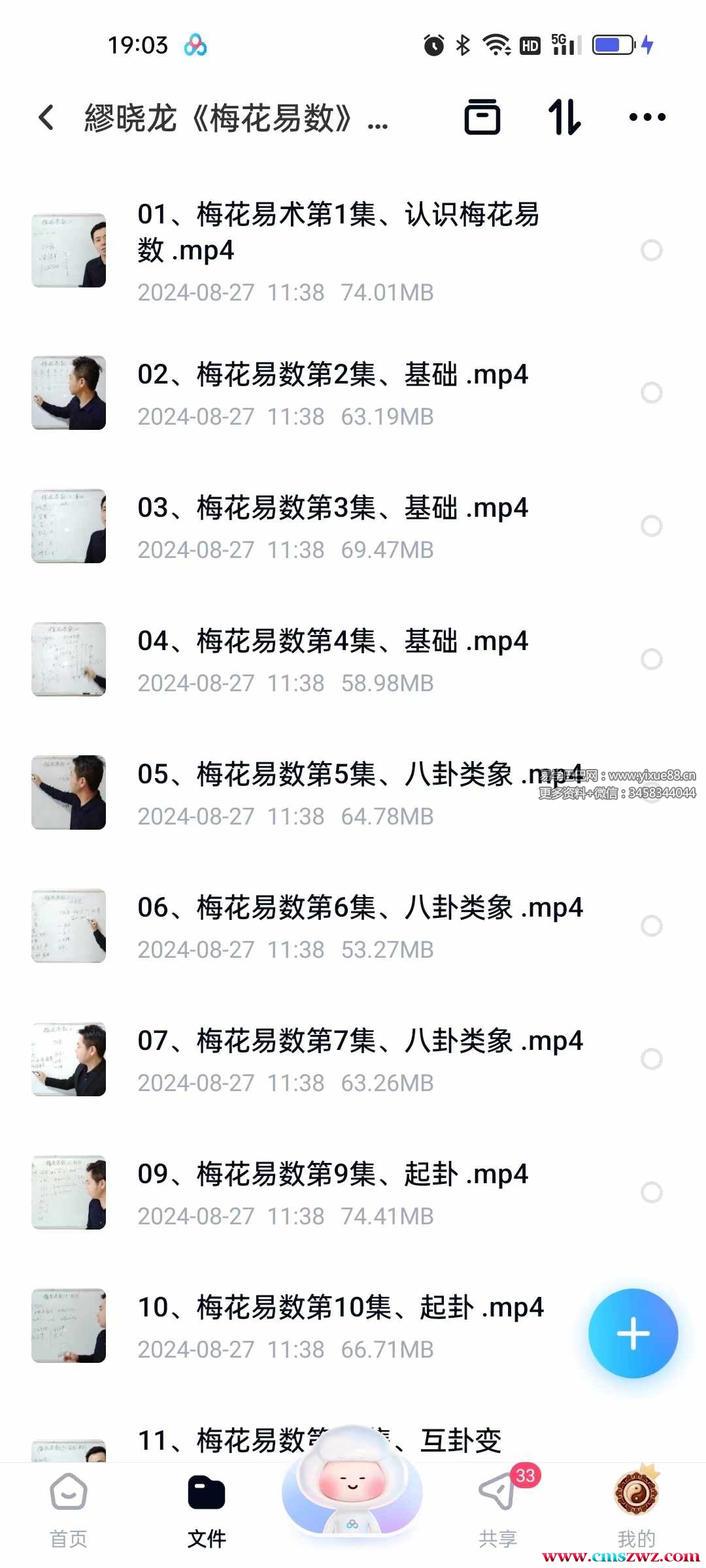Select the circle for 07、梅花易数第7集

[x=651, y=1059]
